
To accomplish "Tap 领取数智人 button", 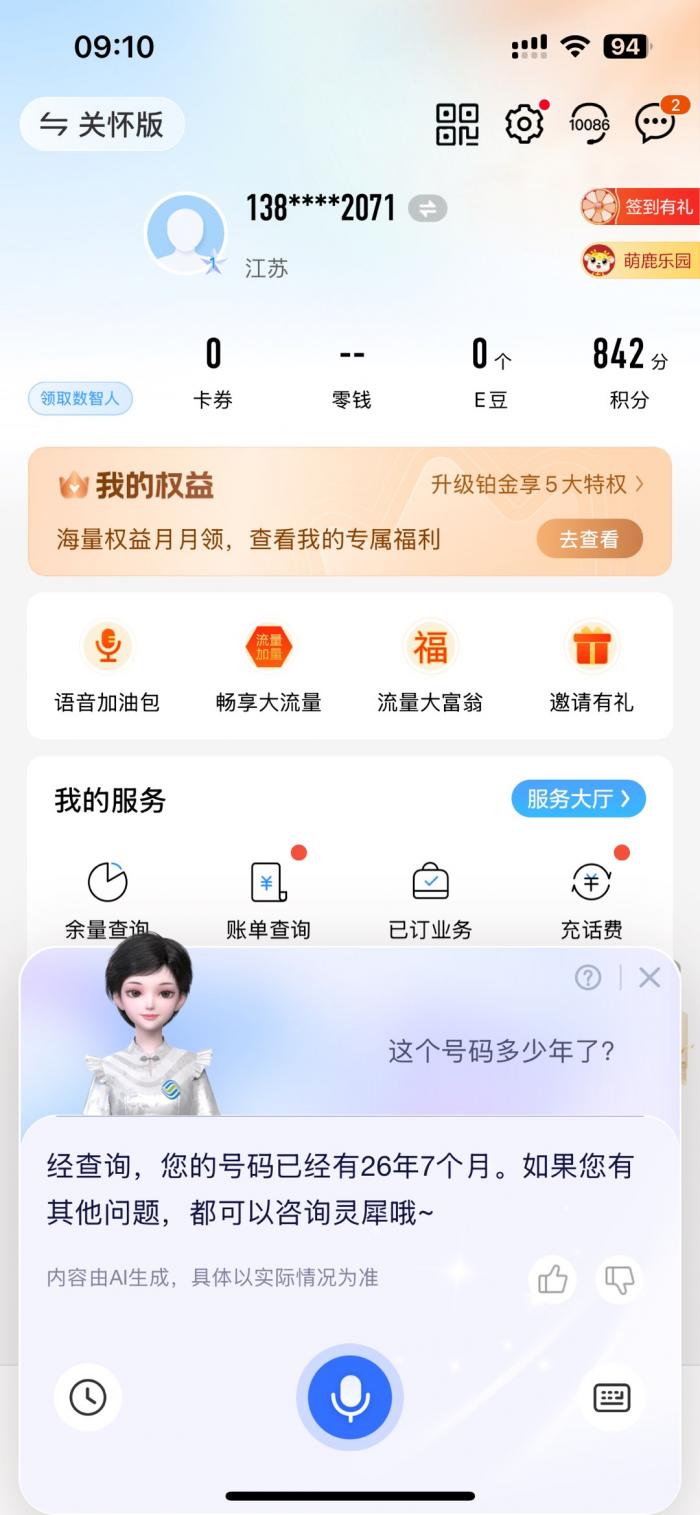I will pyautogui.click(x=80, y=398).
